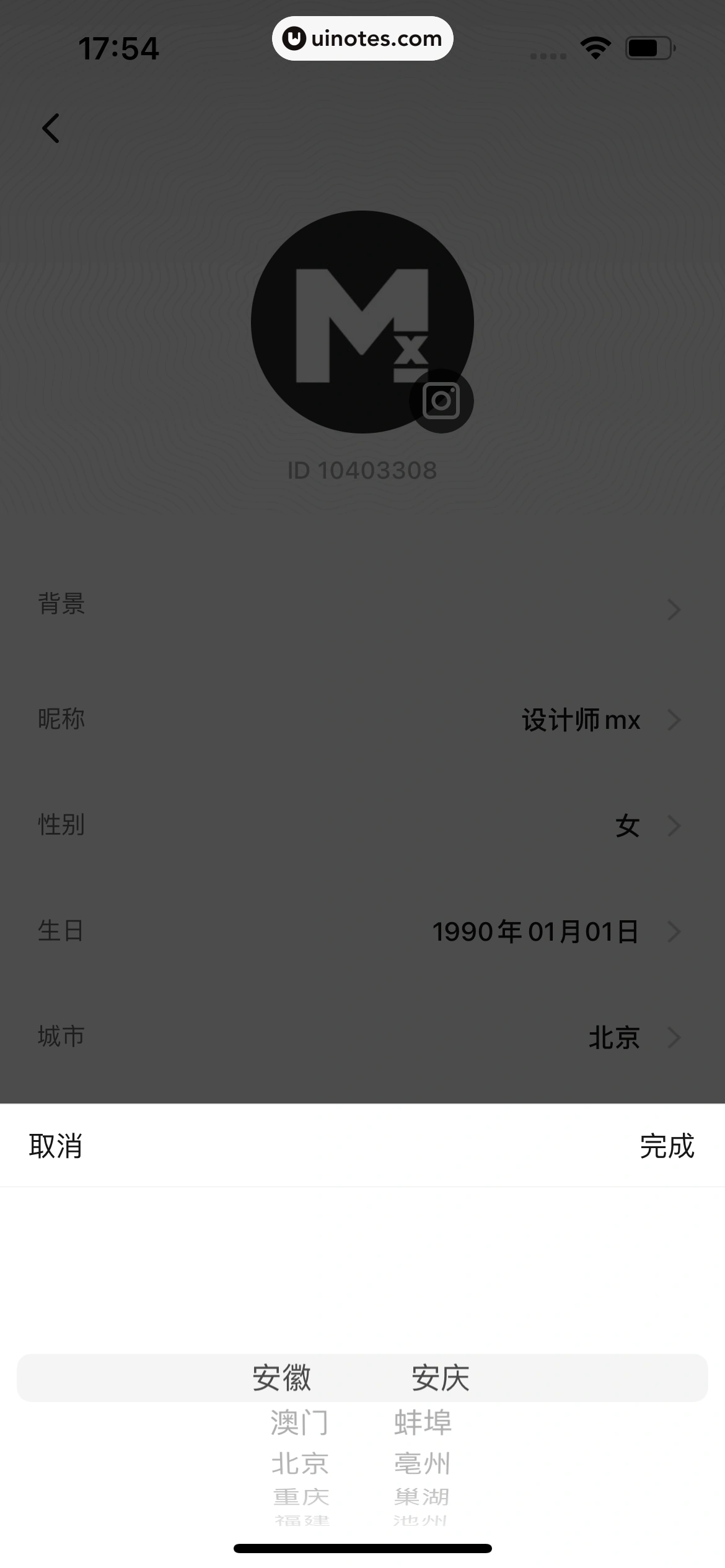Tap 取消 to dismiss the city picker

click(x=56, y=1146)
